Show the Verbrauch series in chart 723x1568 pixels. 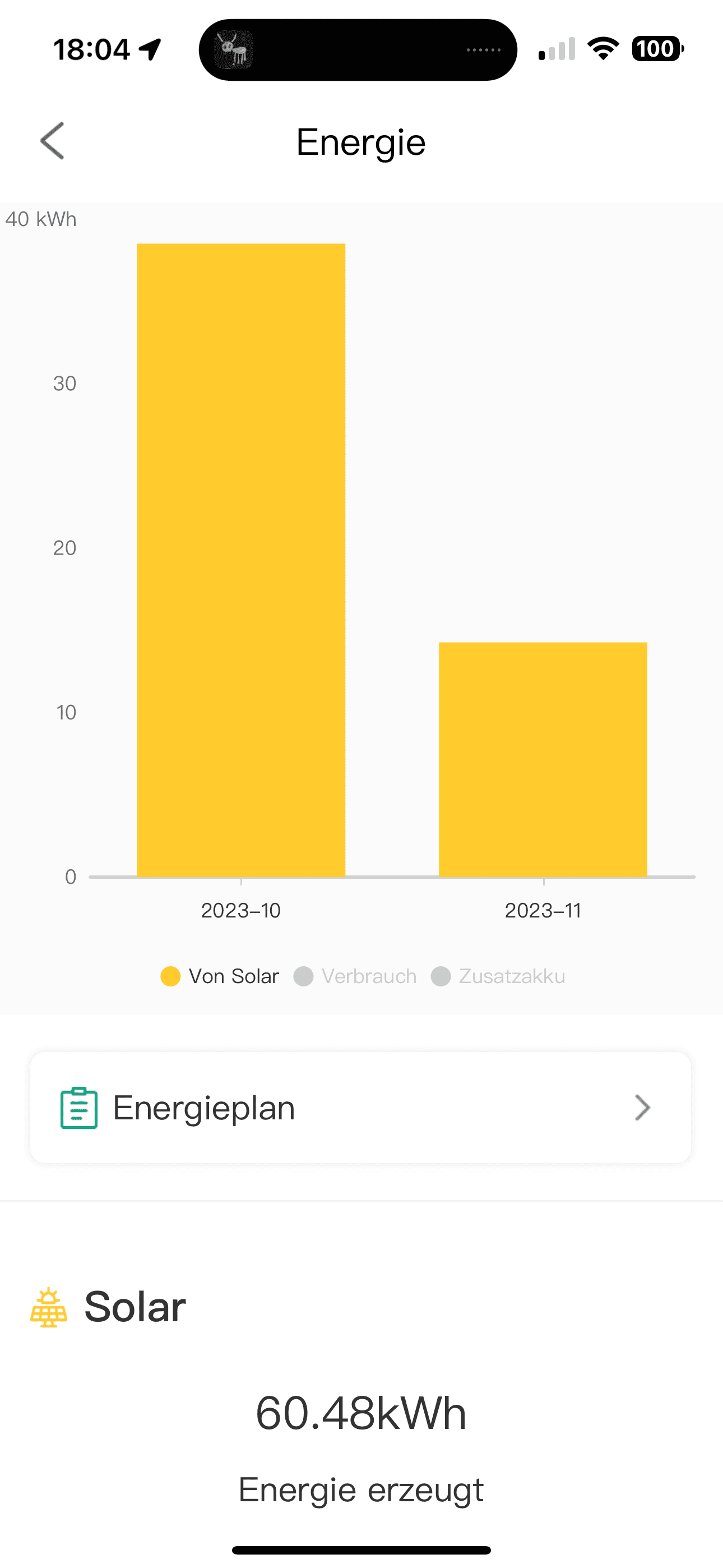(x=355, y=976)
